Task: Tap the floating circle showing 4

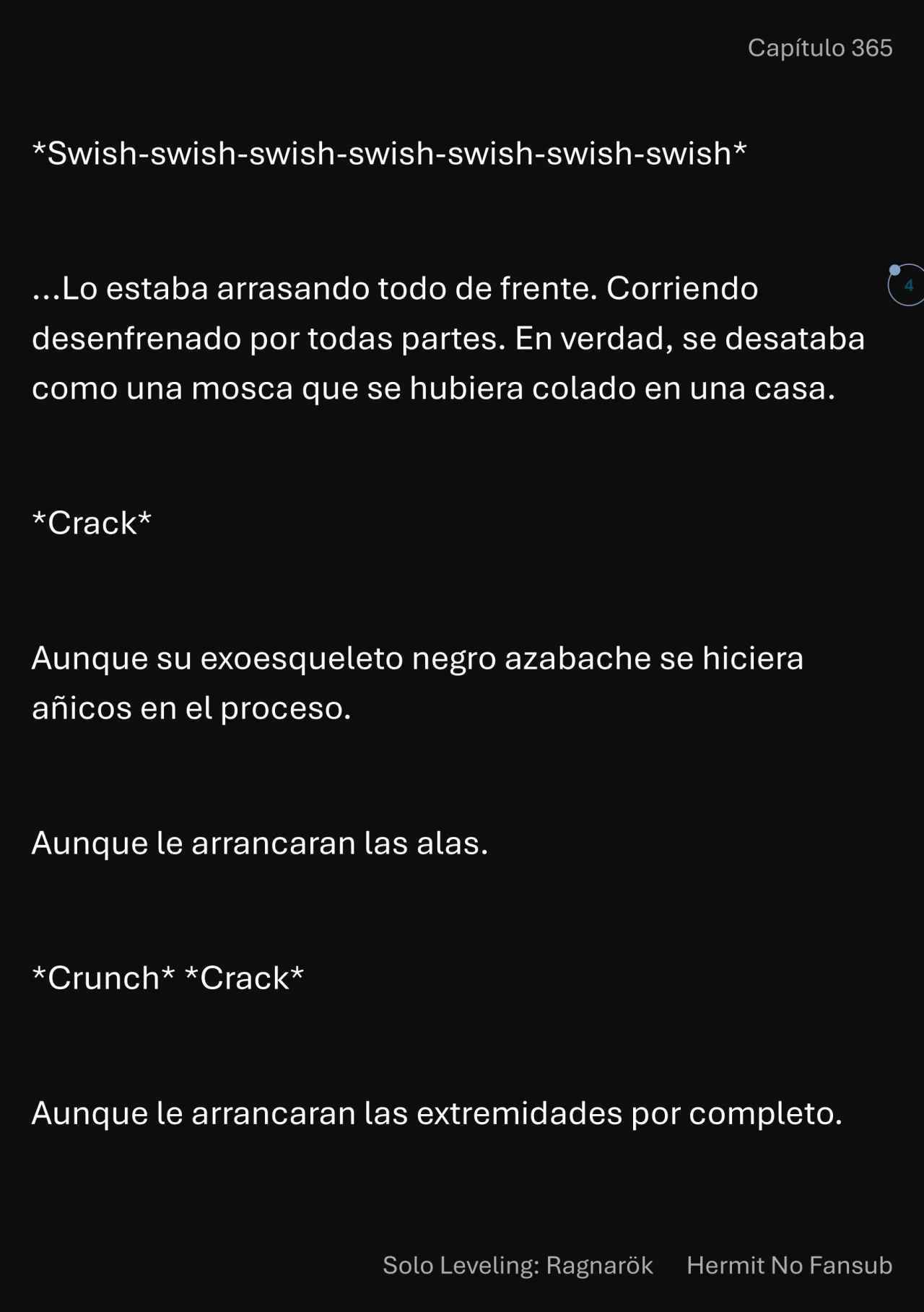Action: (907, 285)
